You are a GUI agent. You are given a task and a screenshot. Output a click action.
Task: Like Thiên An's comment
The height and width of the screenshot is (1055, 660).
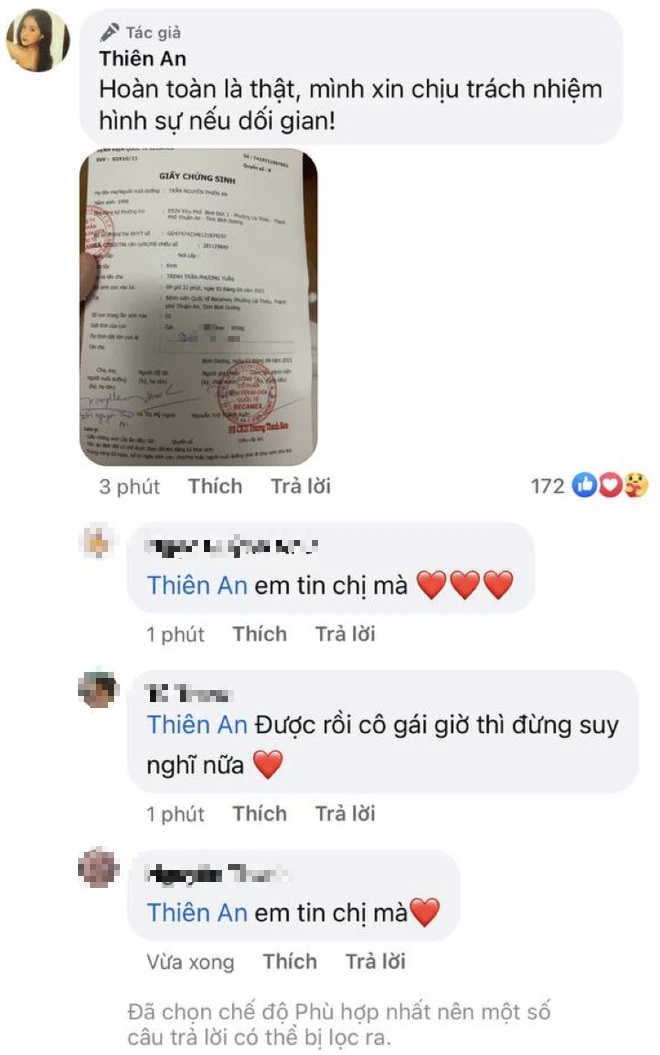tap(214, 487)
